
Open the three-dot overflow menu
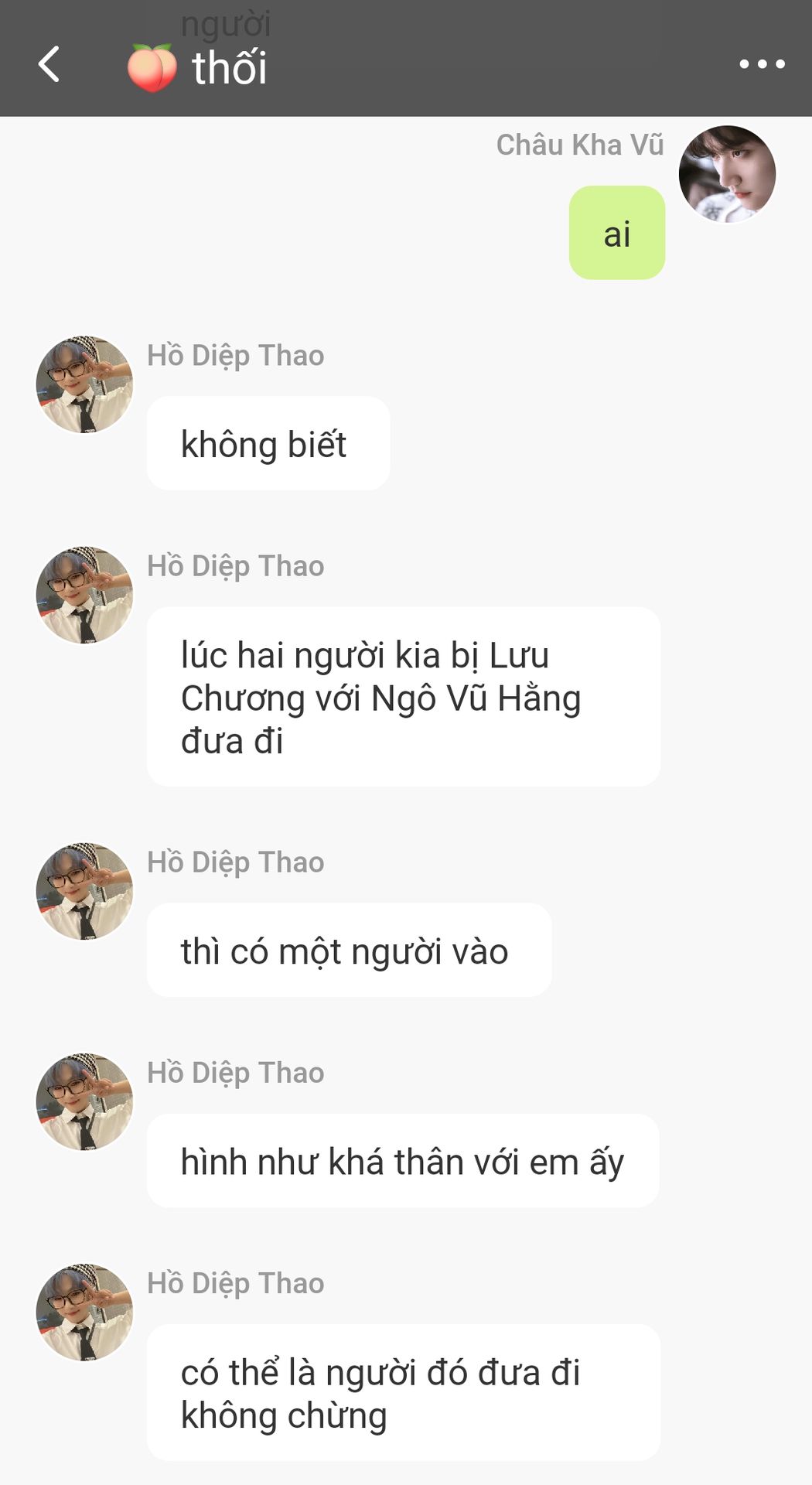(762, 64)
